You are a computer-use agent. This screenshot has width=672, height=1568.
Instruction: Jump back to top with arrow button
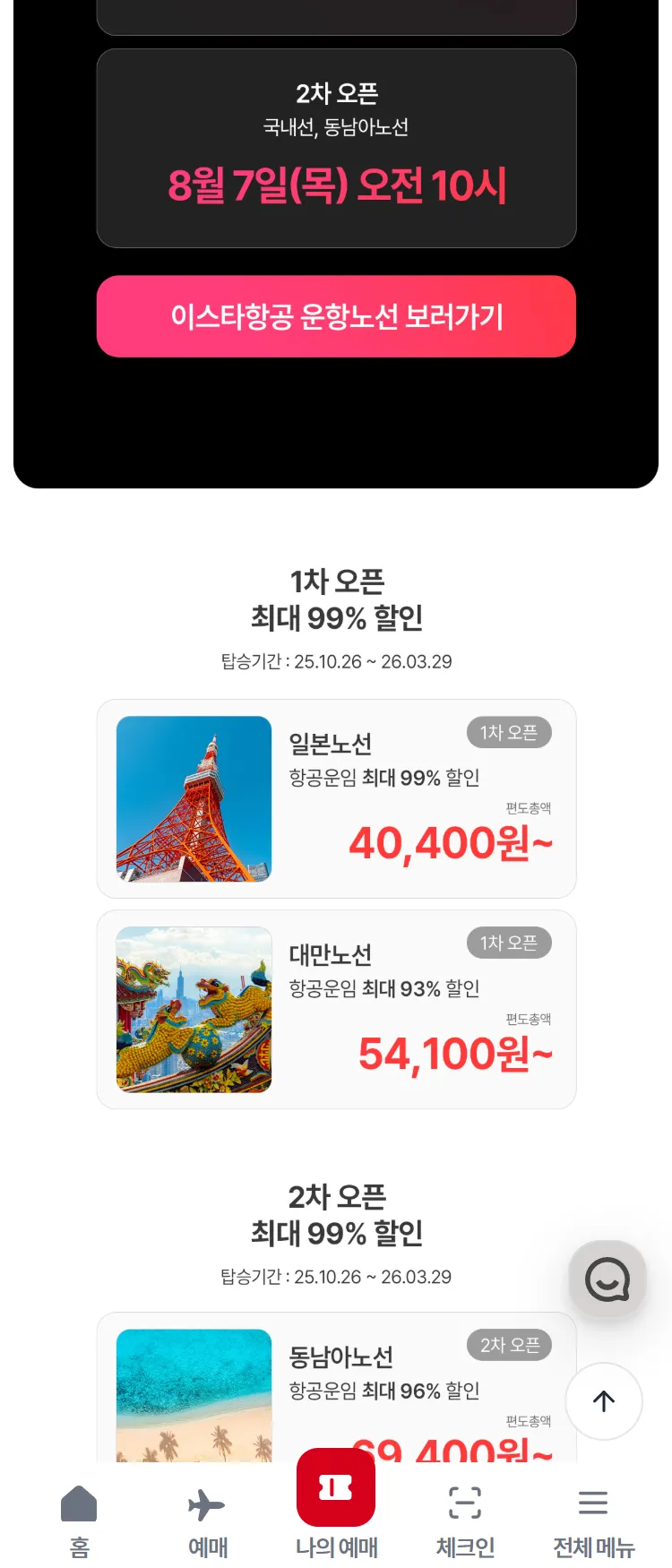point(604,1401)
